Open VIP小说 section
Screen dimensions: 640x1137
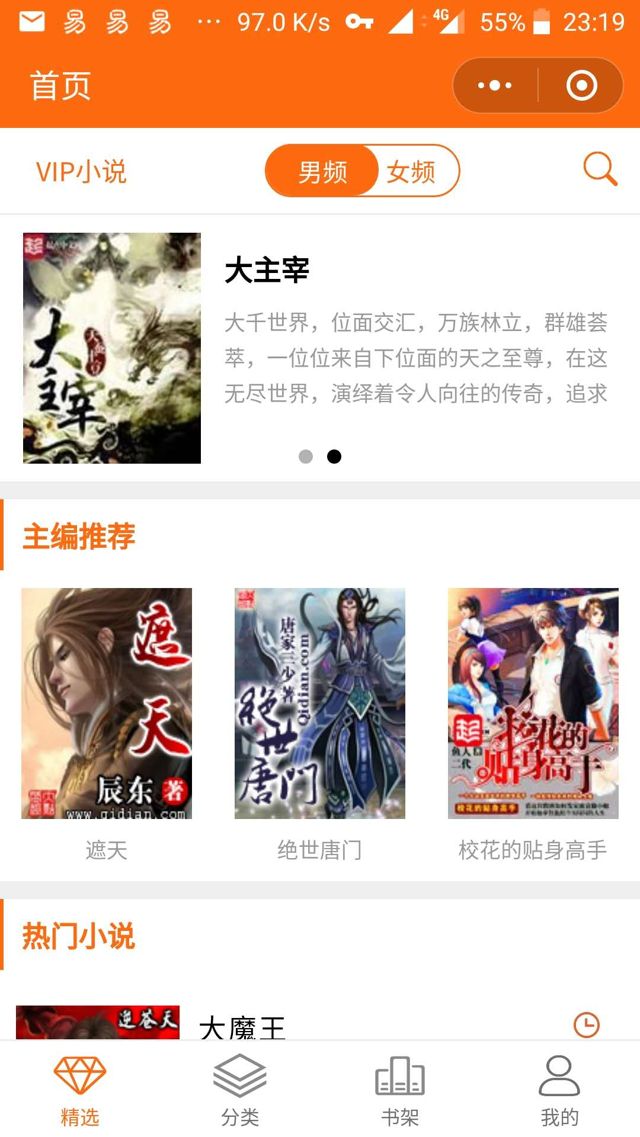click(x=81, y=171)
